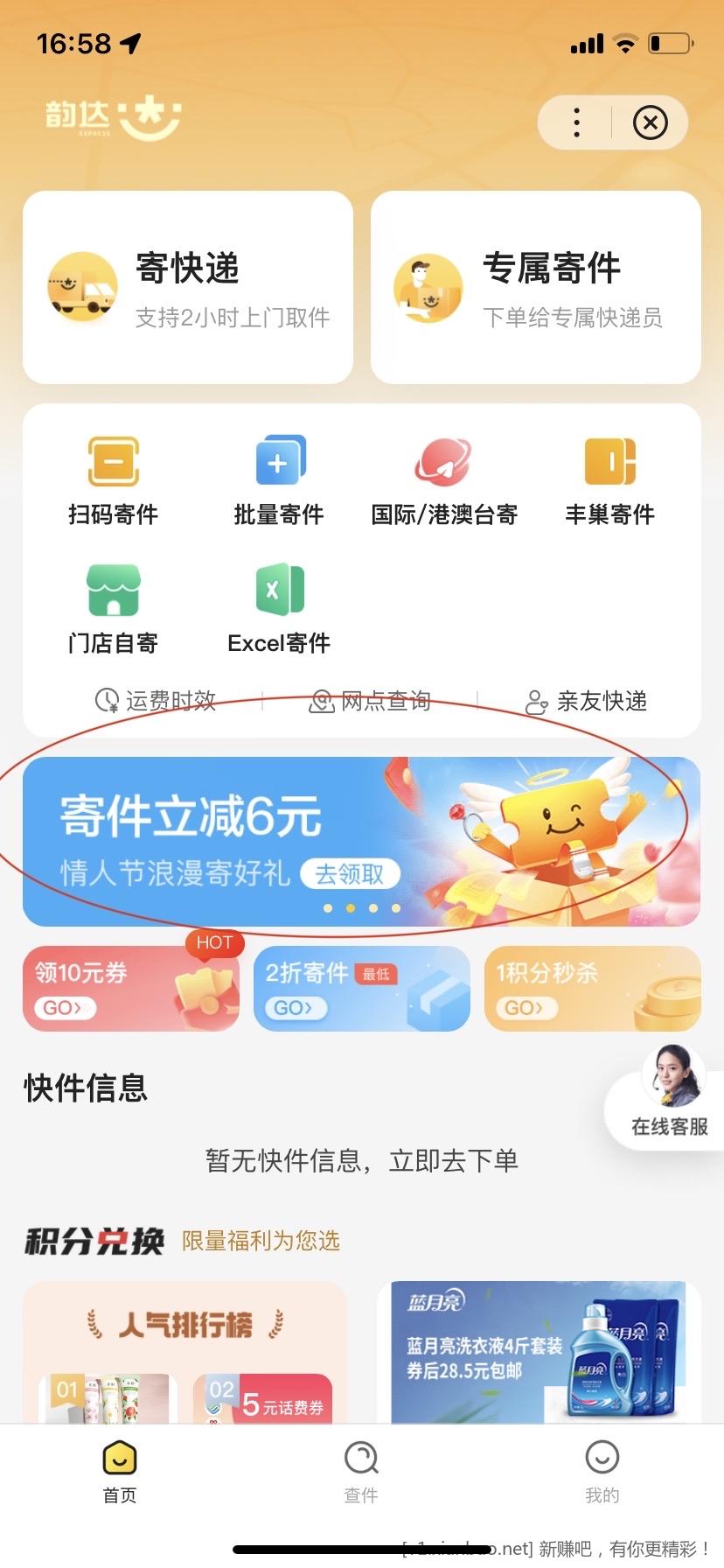Switch to the 我的 tab

coord(602,1472)
